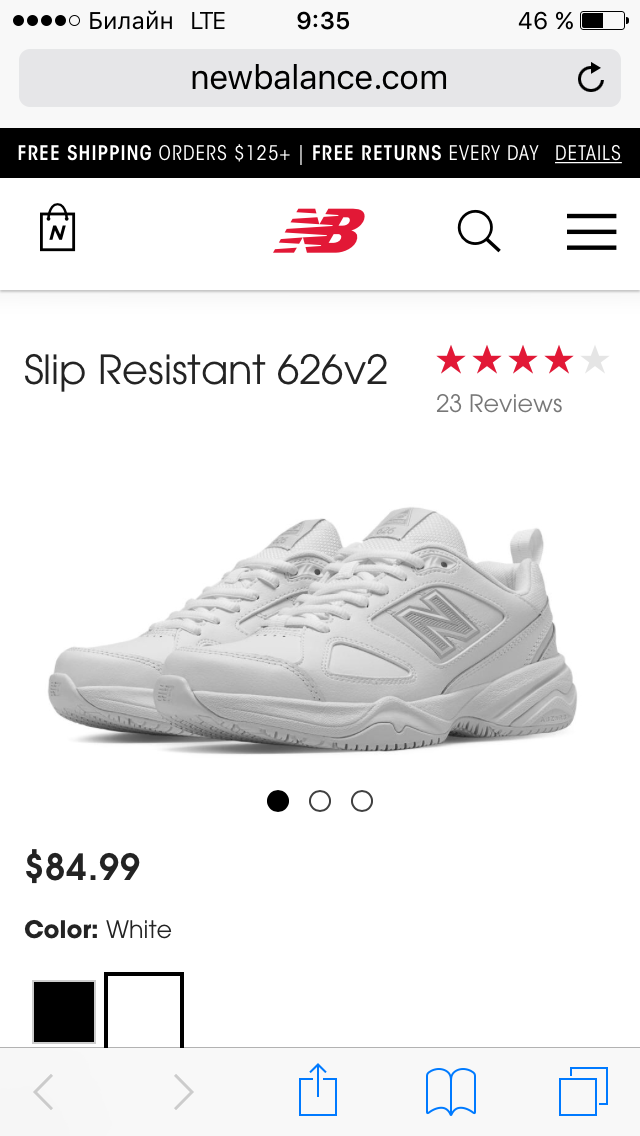Tap the New Balance logo

319,230
